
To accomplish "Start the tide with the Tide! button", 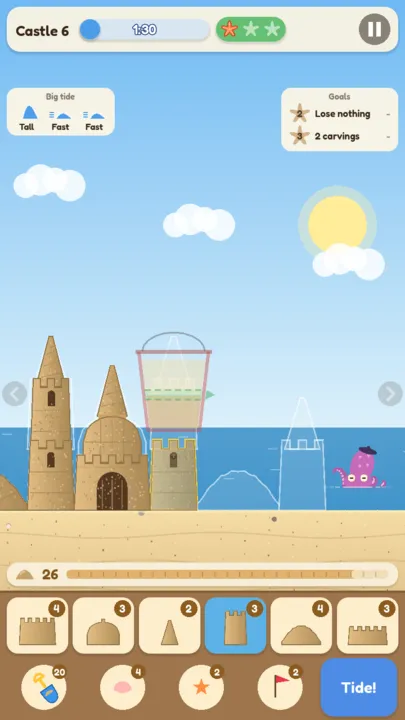I will tap(359, 687).
